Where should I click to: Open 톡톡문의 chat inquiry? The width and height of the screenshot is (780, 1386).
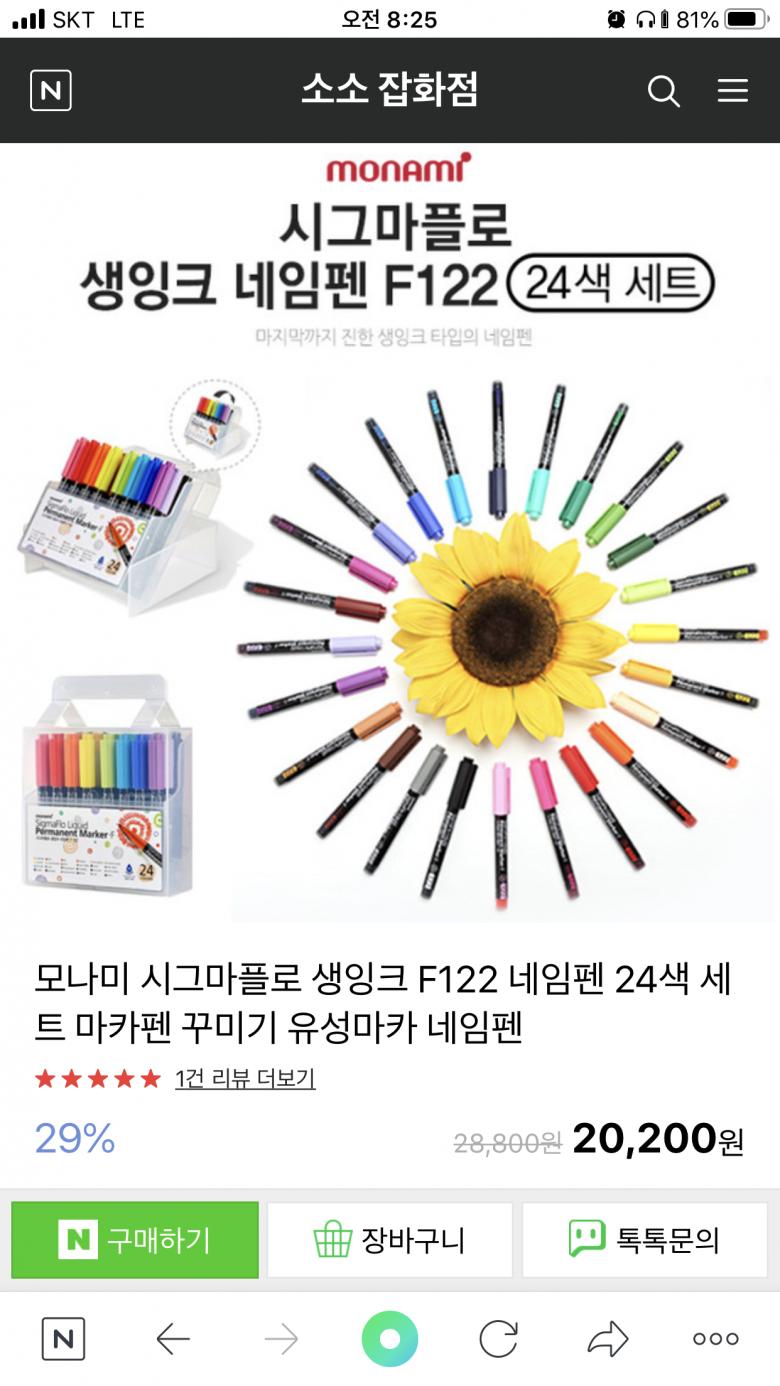[x=645, y=1240]
